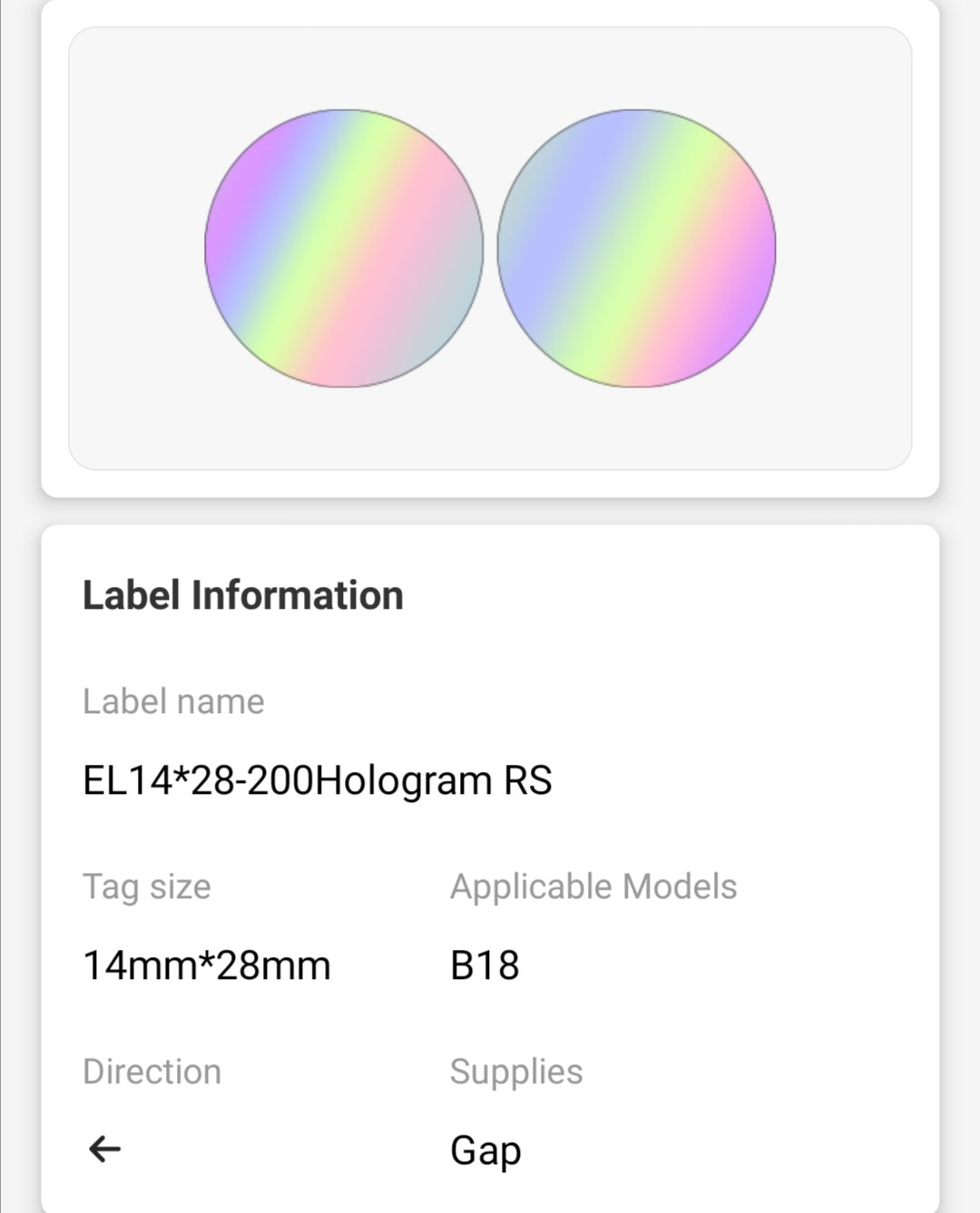
Task: Tap the 14mm*28mm size value
Action: point(206,965)
